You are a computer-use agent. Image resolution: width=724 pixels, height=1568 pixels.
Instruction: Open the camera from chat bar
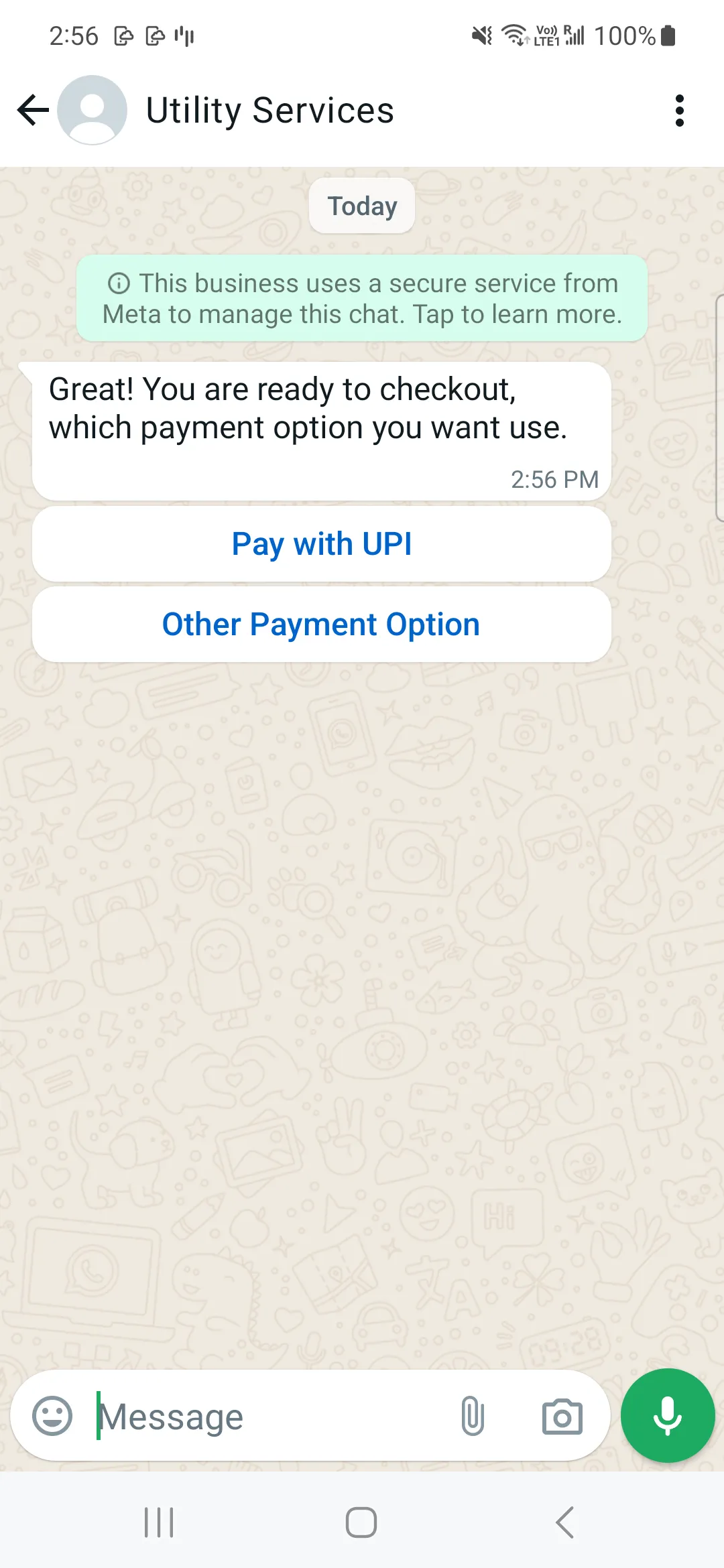click(562, 1416)
